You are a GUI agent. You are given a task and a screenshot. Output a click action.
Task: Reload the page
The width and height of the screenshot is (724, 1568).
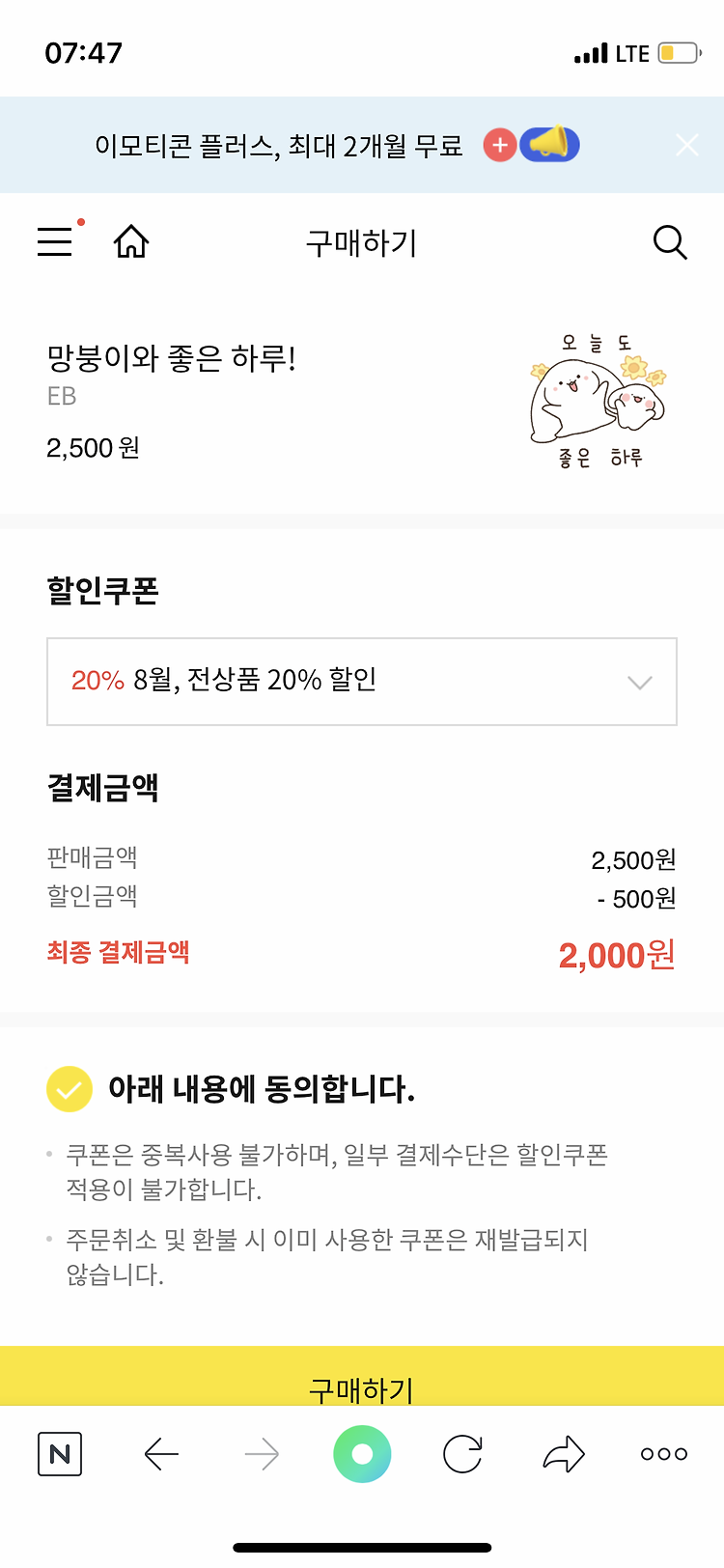(462, 1454)
